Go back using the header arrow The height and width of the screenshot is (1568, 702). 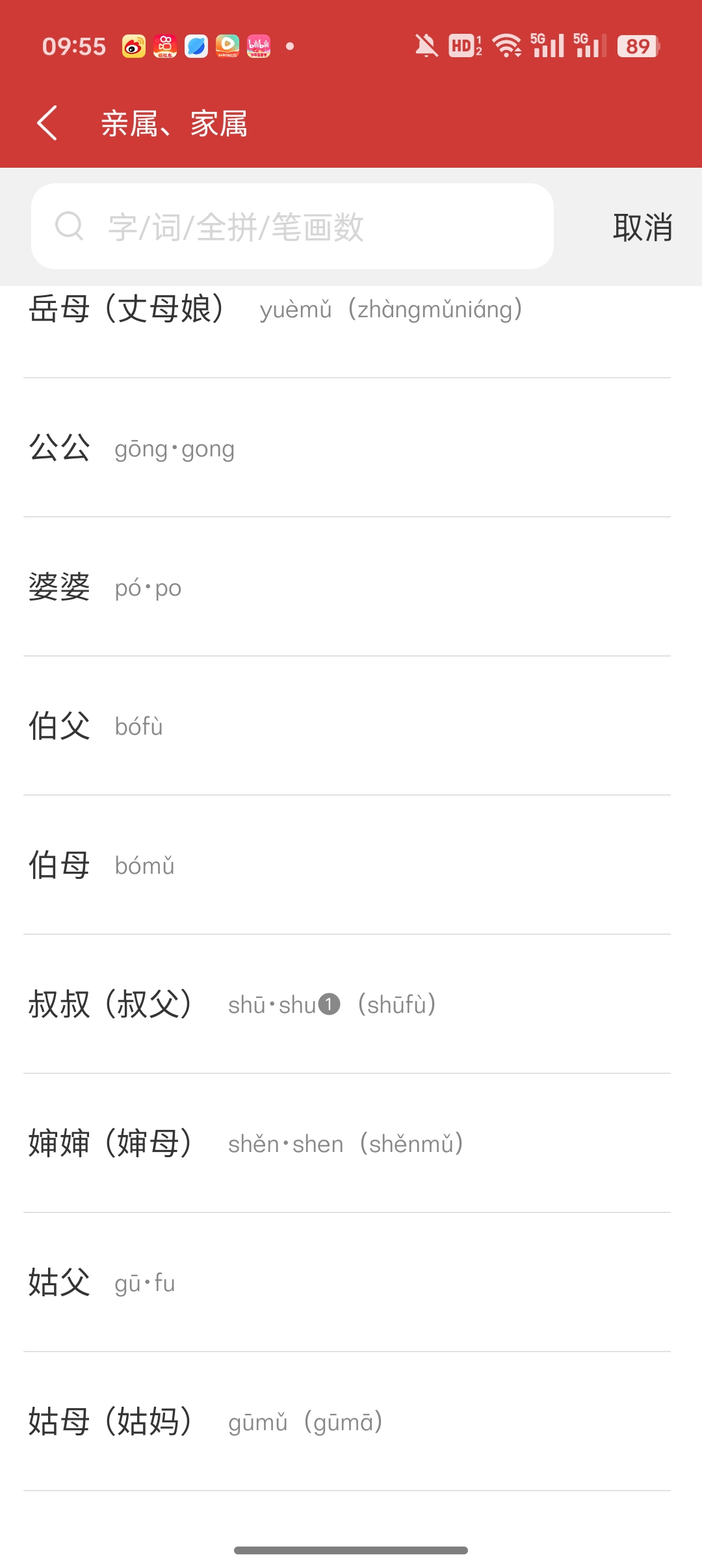pyautogui.click(x=47, y=124)
